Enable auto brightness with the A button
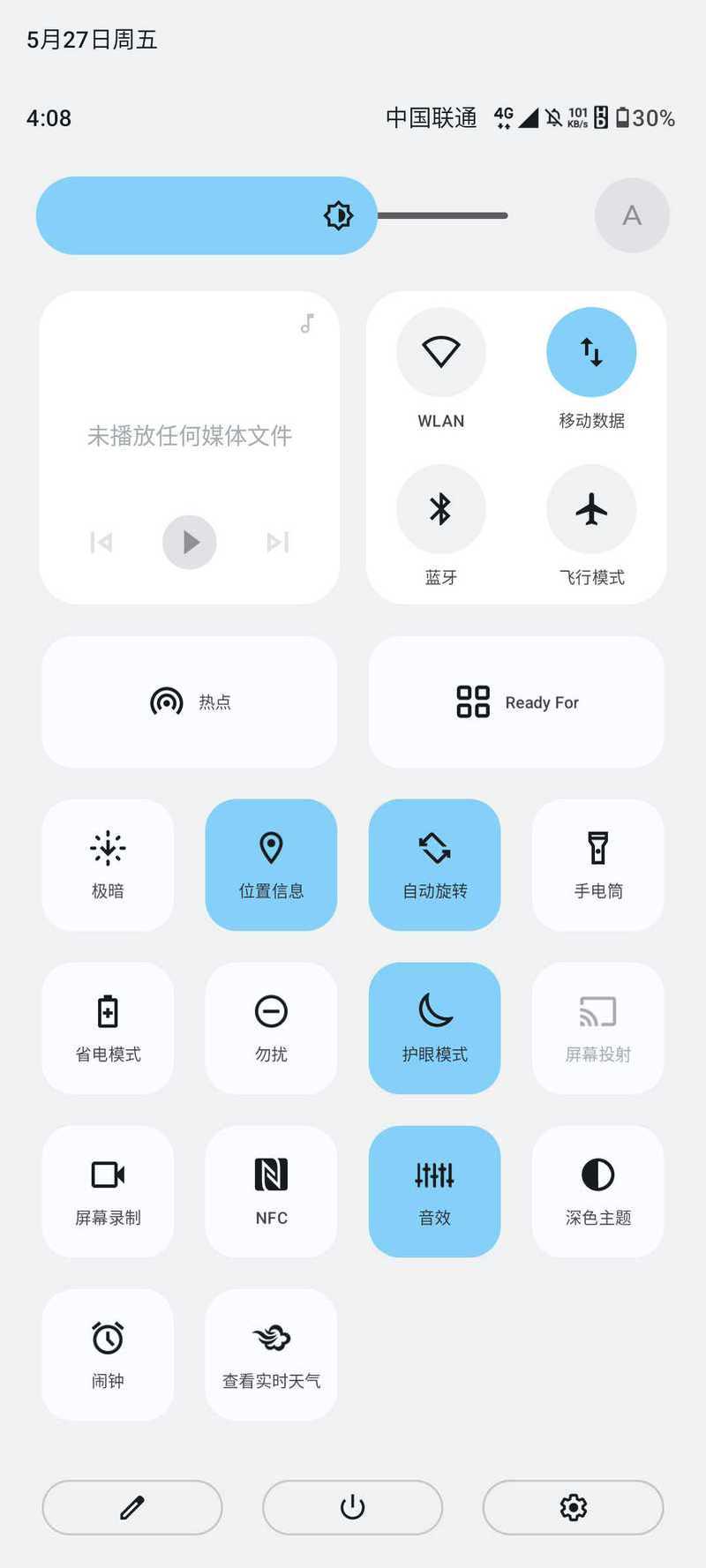 coord(632,215)
